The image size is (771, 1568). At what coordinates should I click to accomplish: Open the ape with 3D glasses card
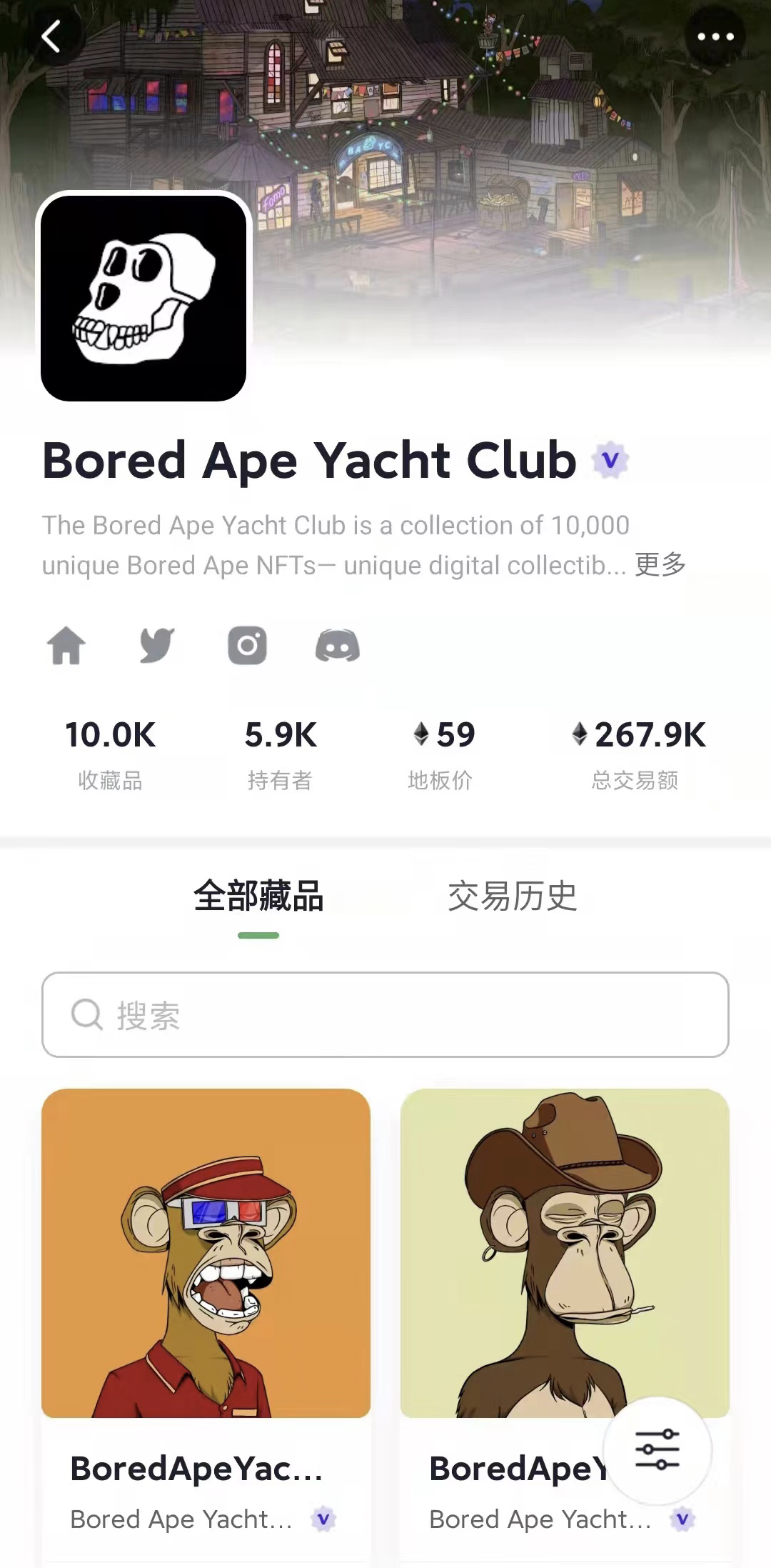[206, 1253]
